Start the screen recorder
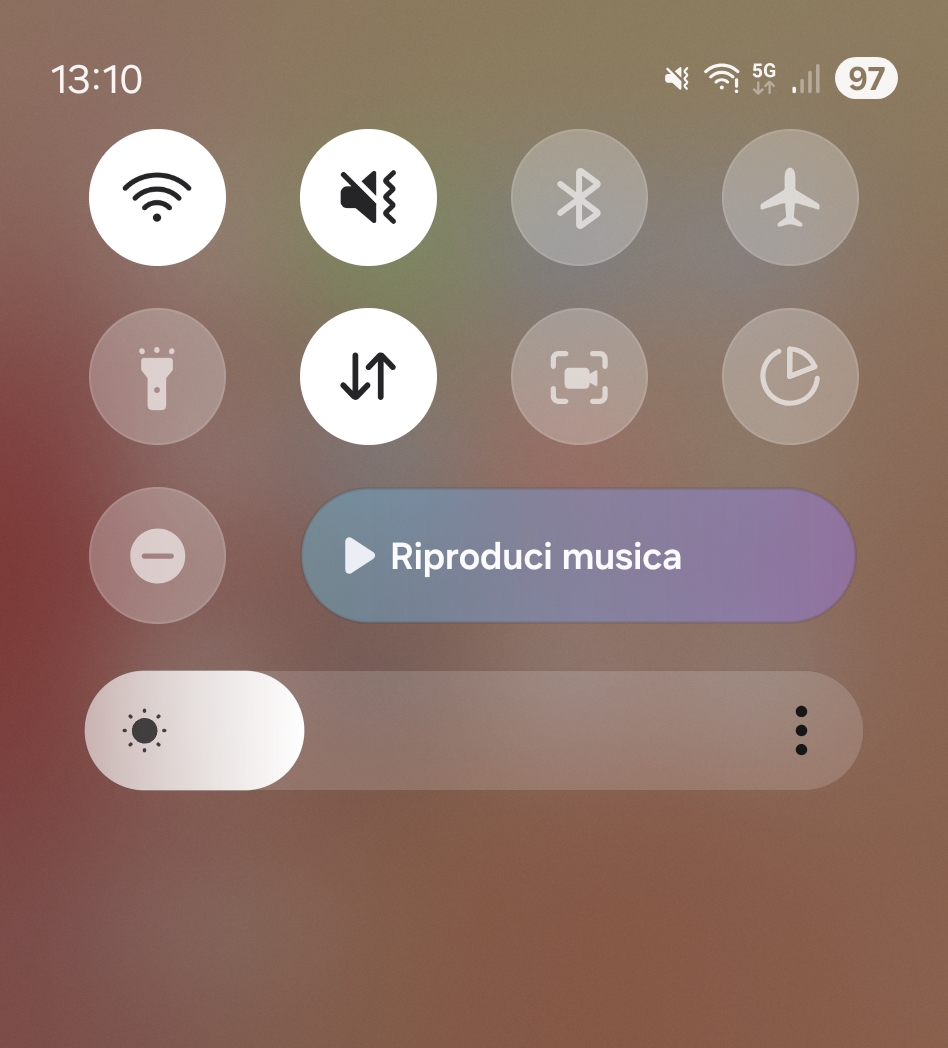The height and width of the screenshot is (1048, 948). (x=579, y=376)
